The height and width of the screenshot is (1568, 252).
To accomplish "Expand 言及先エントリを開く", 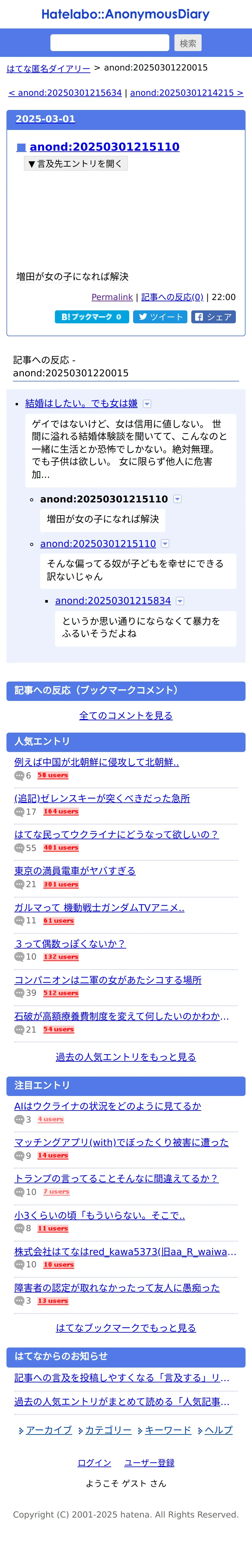I will point(75,164).
